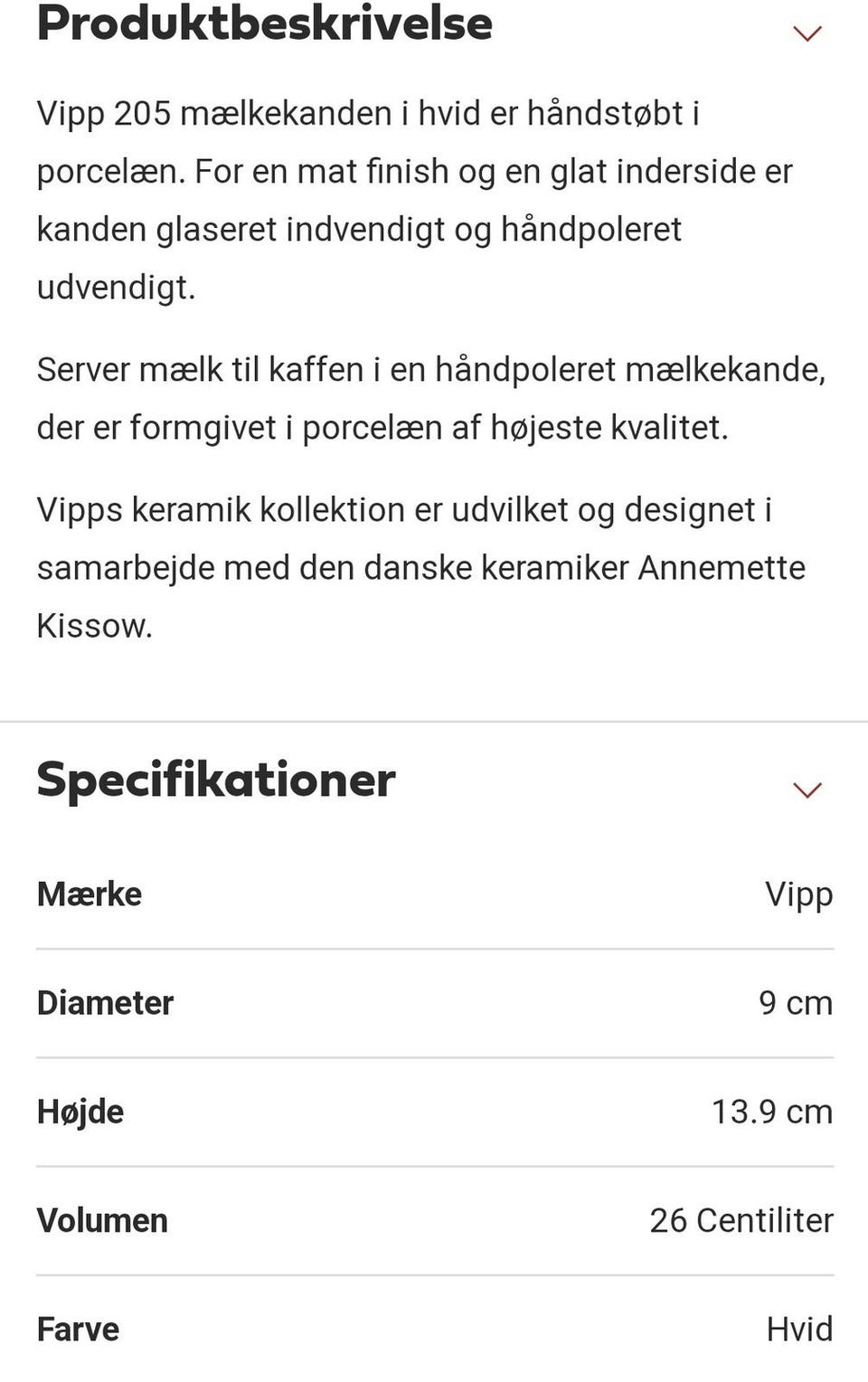Click the Specifikationer heading

214,780
